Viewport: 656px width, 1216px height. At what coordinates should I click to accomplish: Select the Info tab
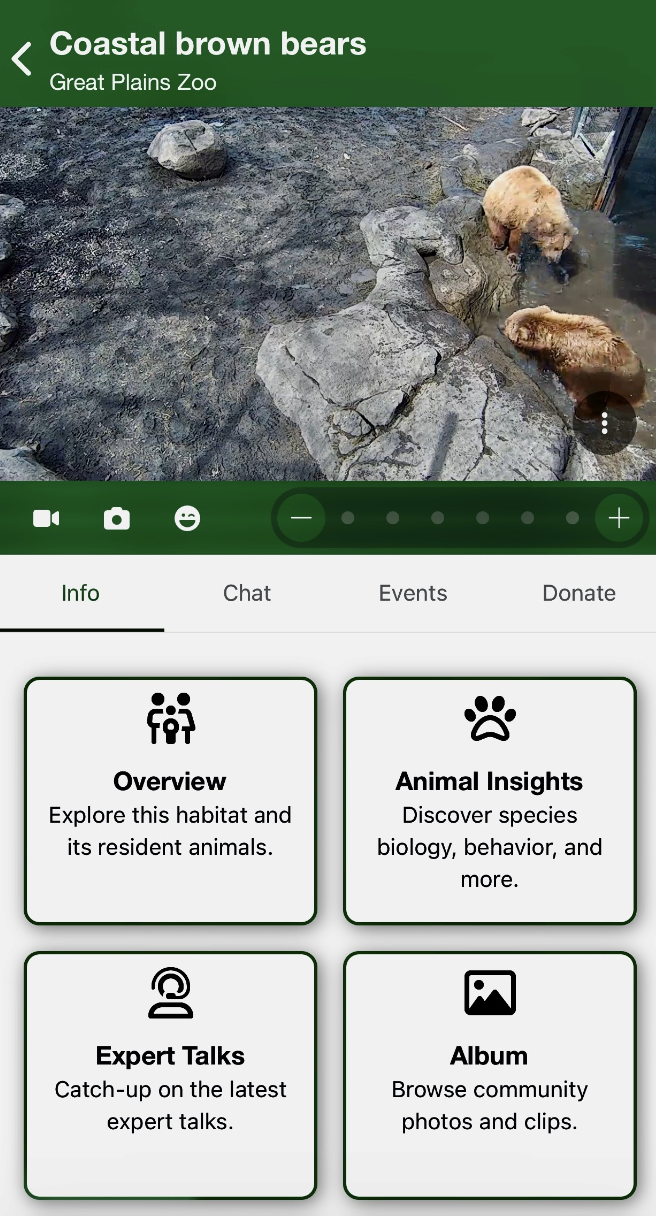coord(80,593)
